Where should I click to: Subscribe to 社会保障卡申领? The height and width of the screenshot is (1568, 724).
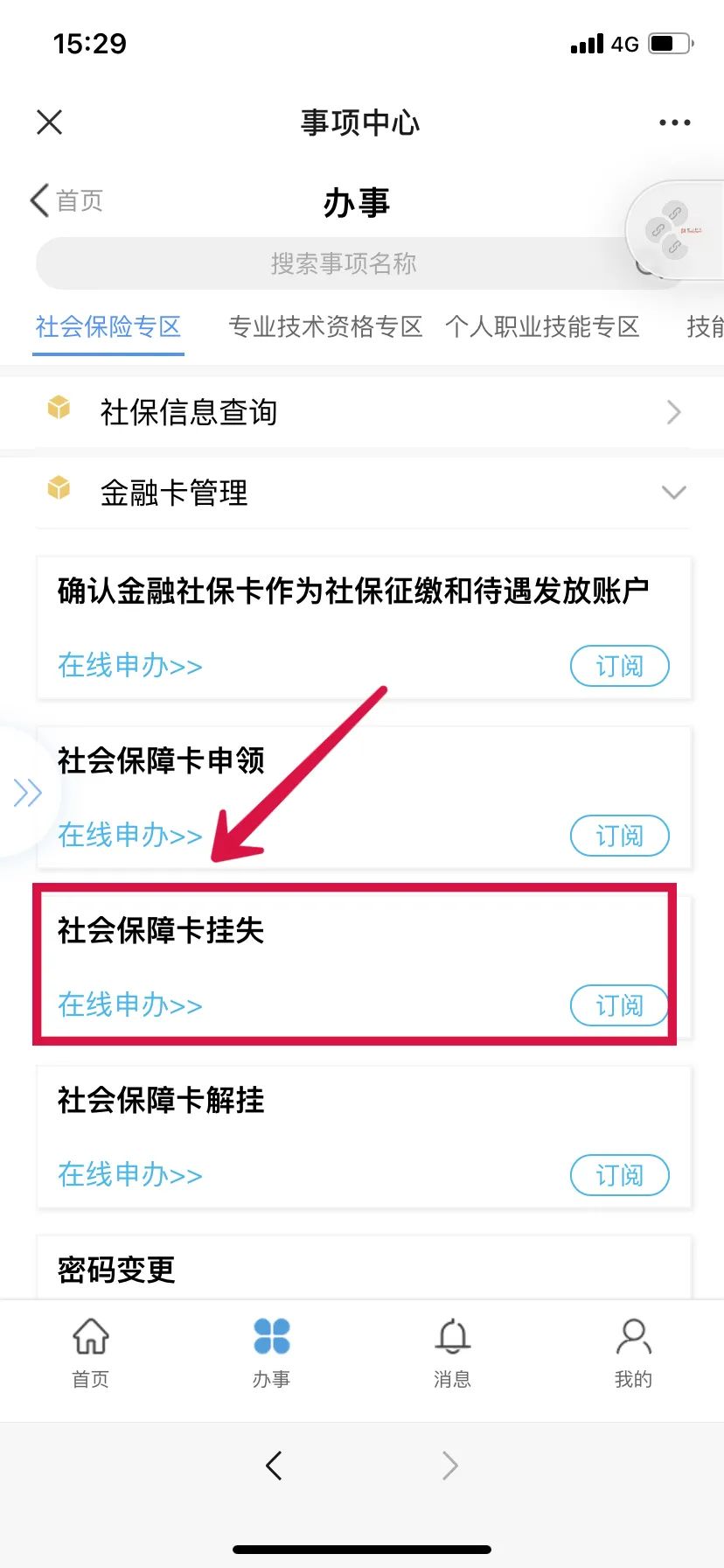click(x=619, y=836)
